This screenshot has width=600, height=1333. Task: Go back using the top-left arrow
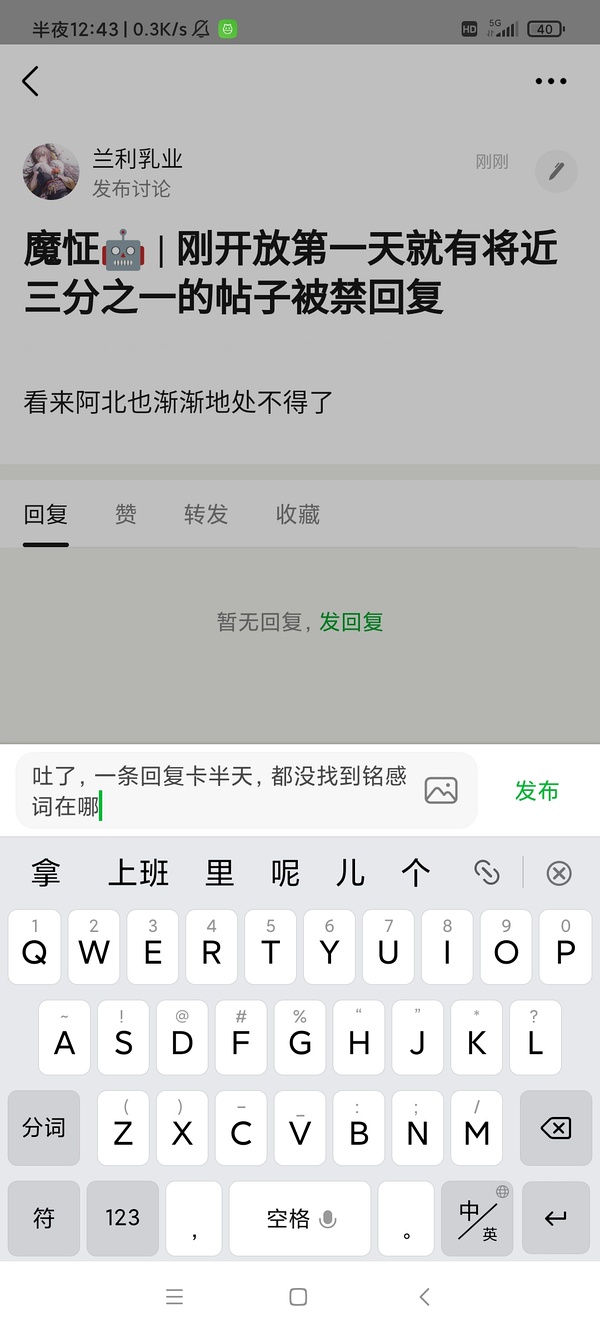pos(31,81)
